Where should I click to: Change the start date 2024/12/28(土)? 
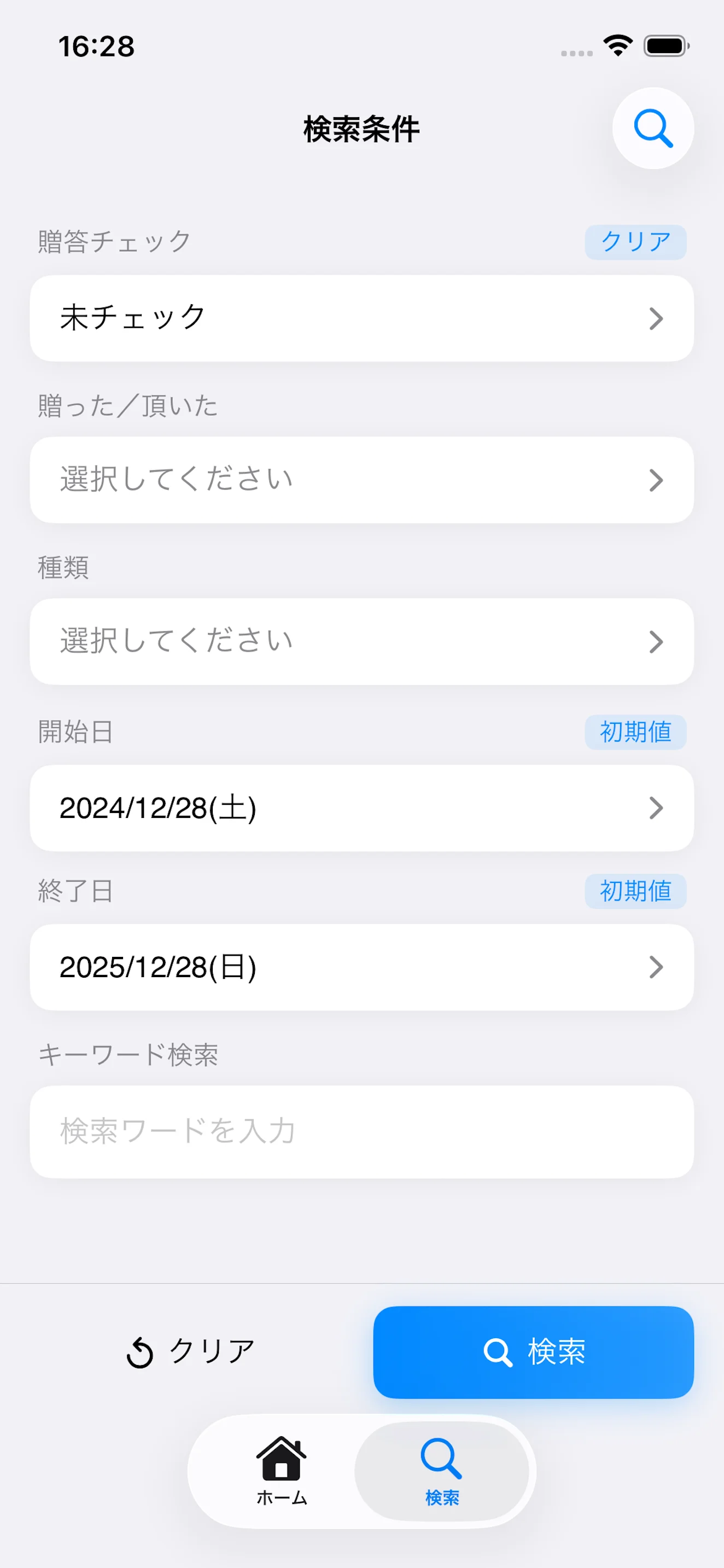pos(361,809)
